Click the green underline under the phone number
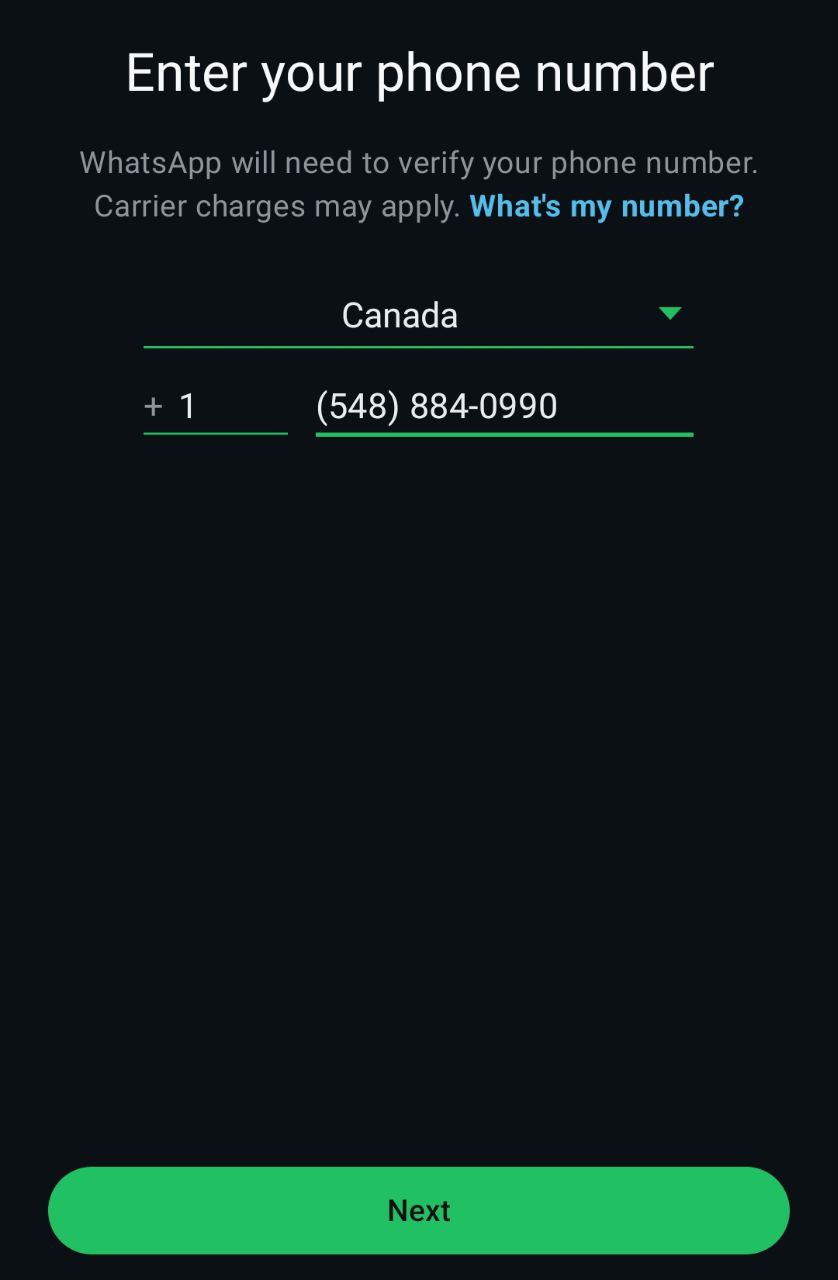This screenshot has width=838, height=1280. tap(504, 436)
